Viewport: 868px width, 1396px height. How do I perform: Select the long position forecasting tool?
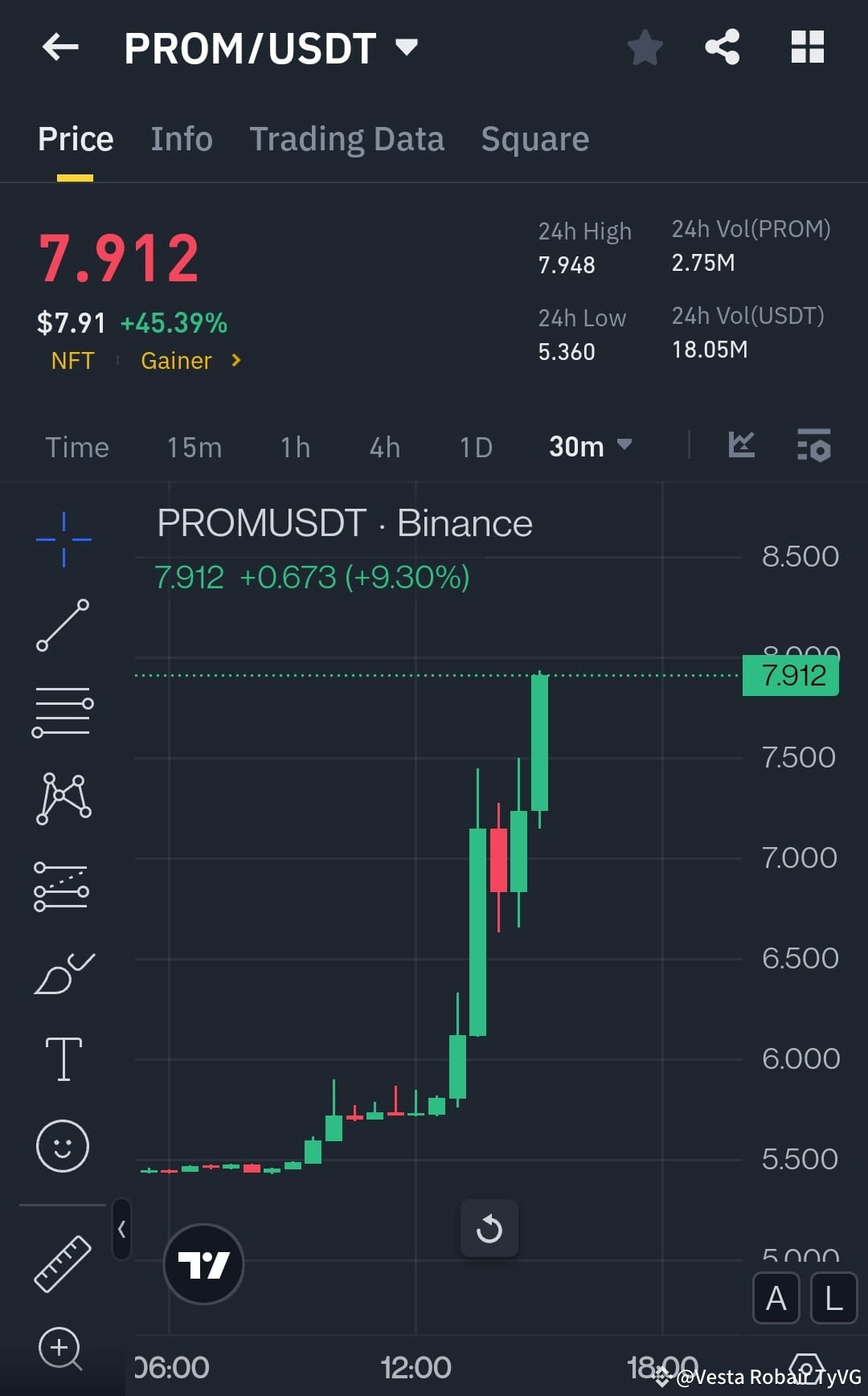click(x=63, y=886)
